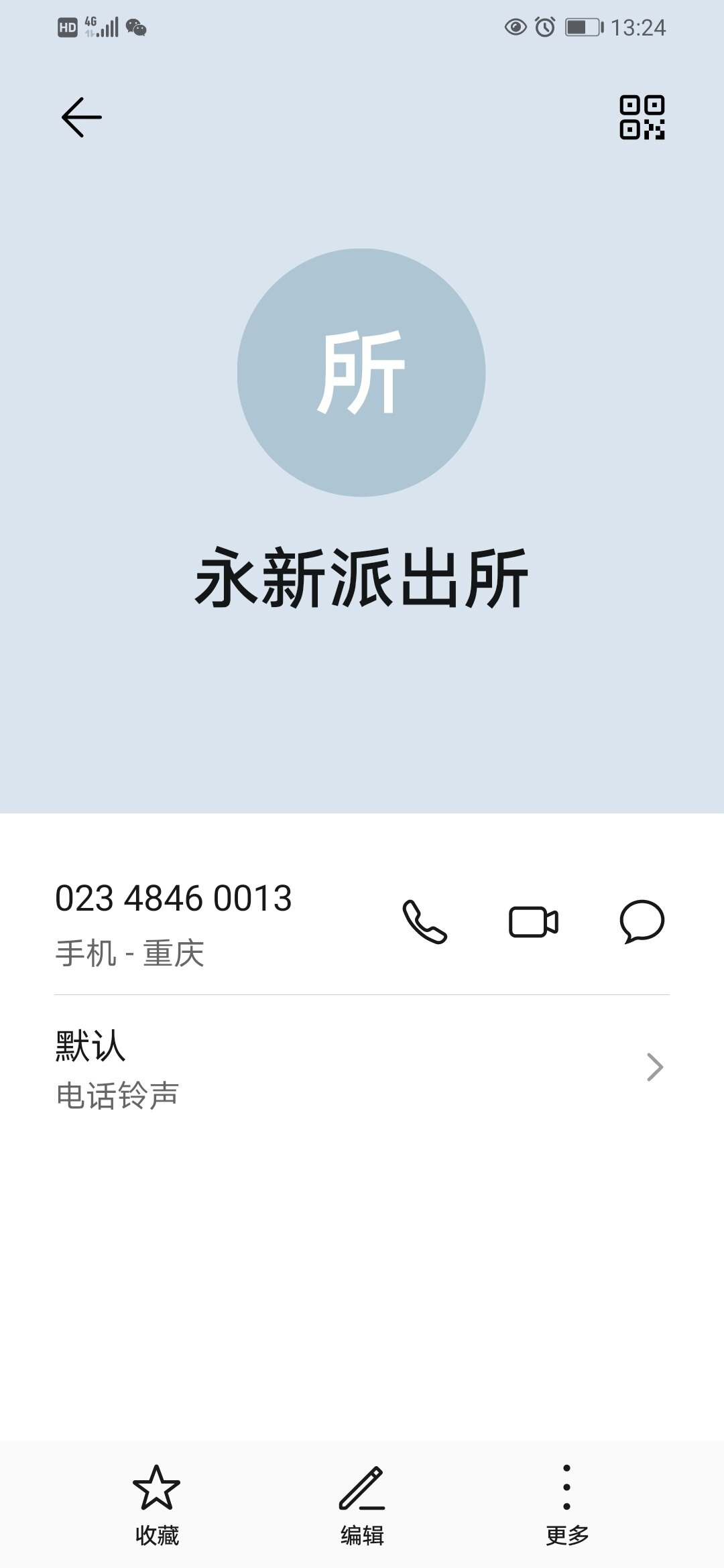
Task: Call 023 4846 0013
Action: (x=424, y=922)
